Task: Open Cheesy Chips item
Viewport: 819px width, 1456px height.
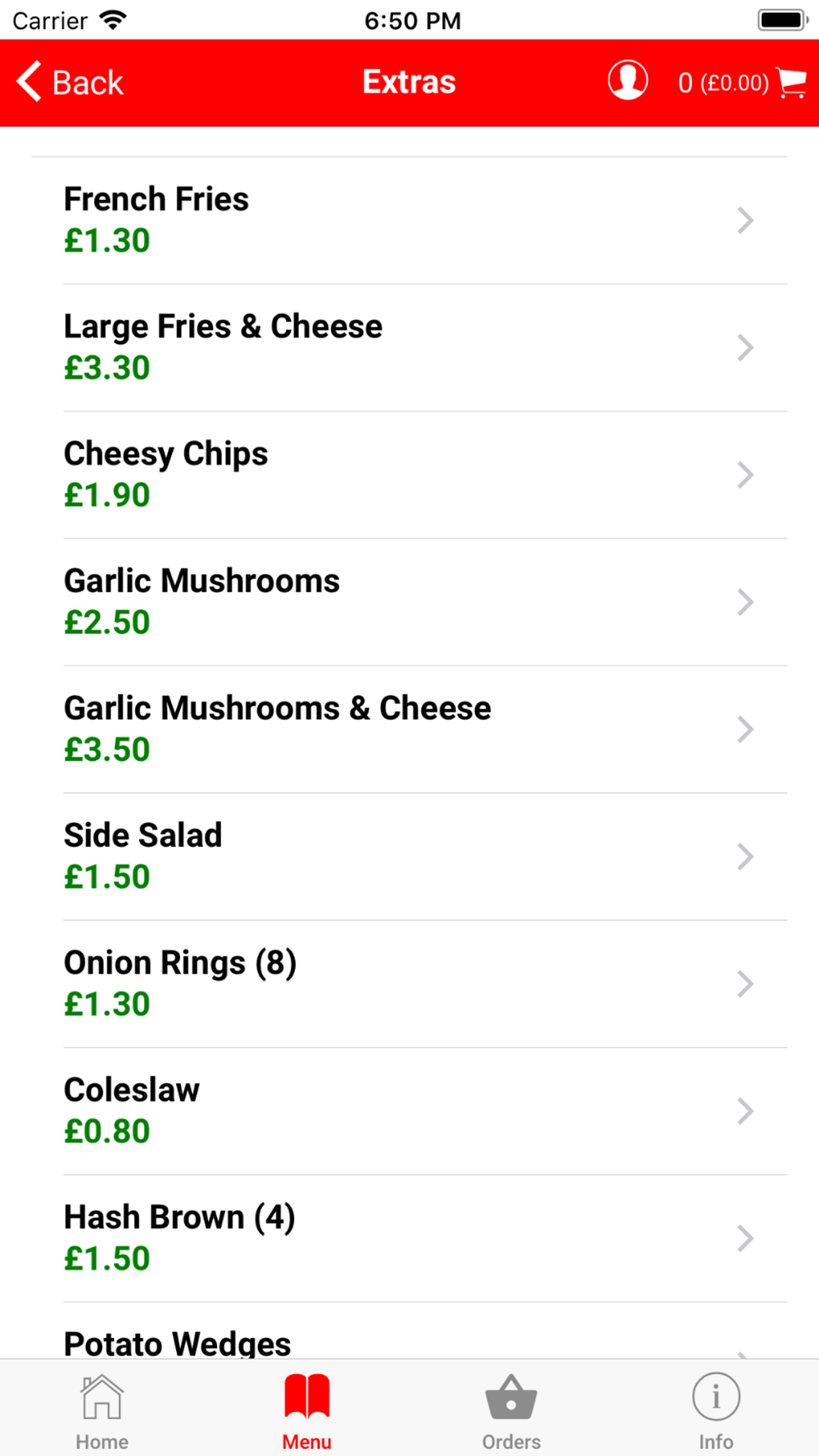Action: click(x=409, y=475)
